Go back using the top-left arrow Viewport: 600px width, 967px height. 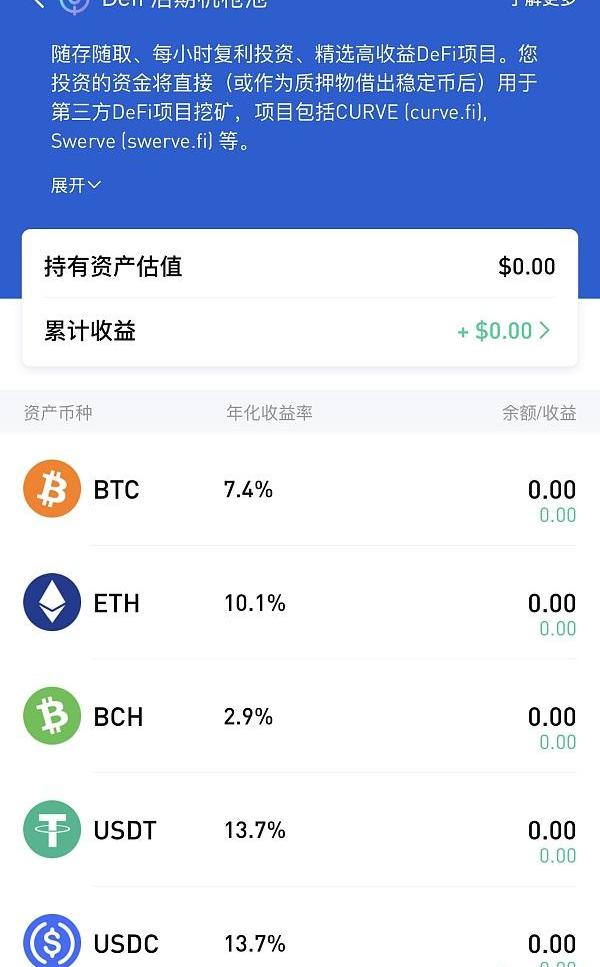click(38, 3)
